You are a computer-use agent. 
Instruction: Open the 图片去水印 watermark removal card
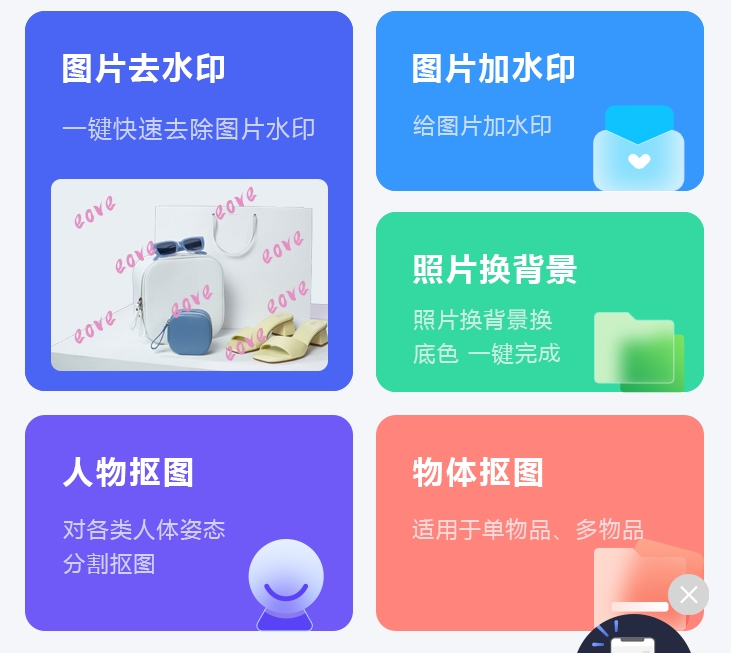tap(189, 200)
